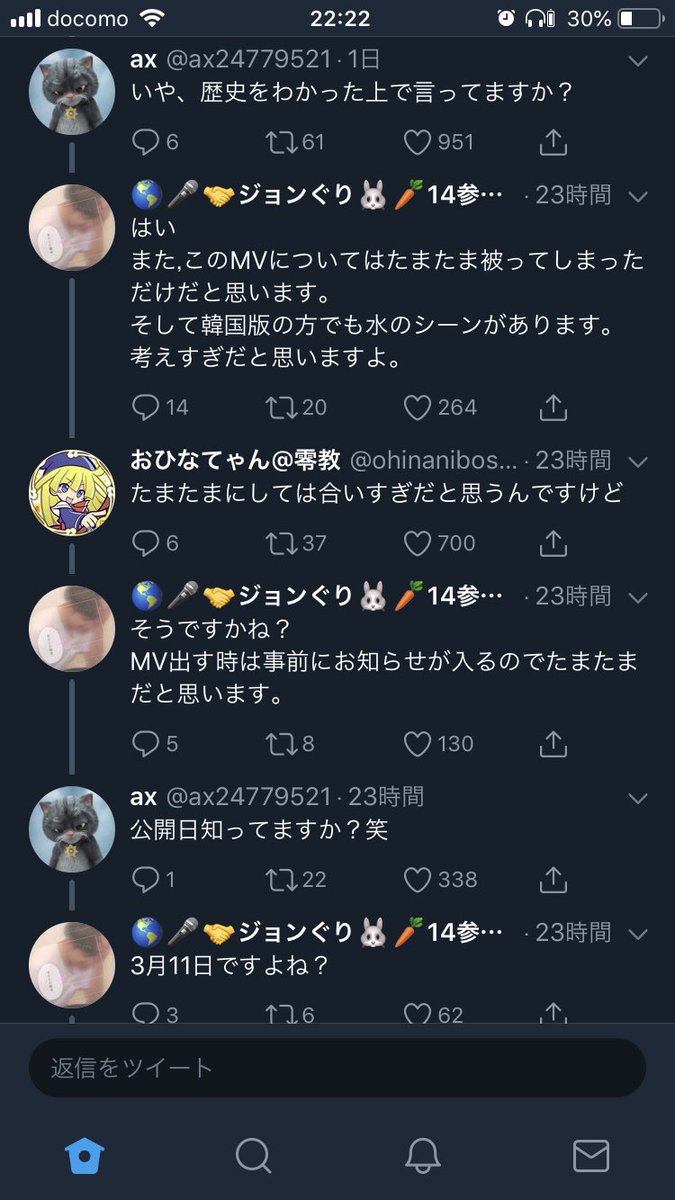Reply to ax's tweet about 歴史
675x1200 pixels.
coord(146,143)
